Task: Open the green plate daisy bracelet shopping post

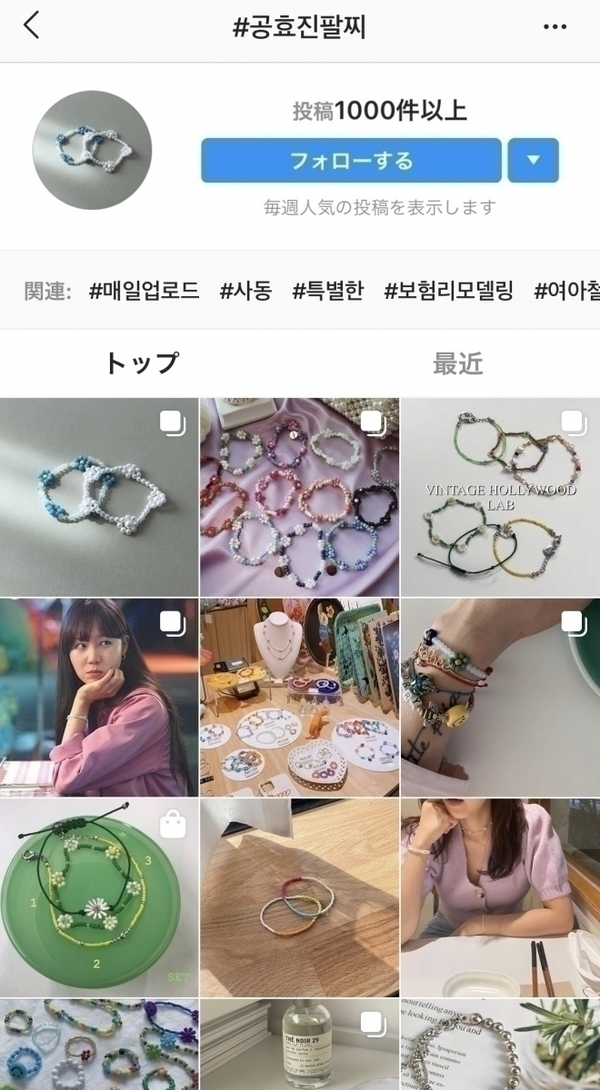Action: [98, 897]
